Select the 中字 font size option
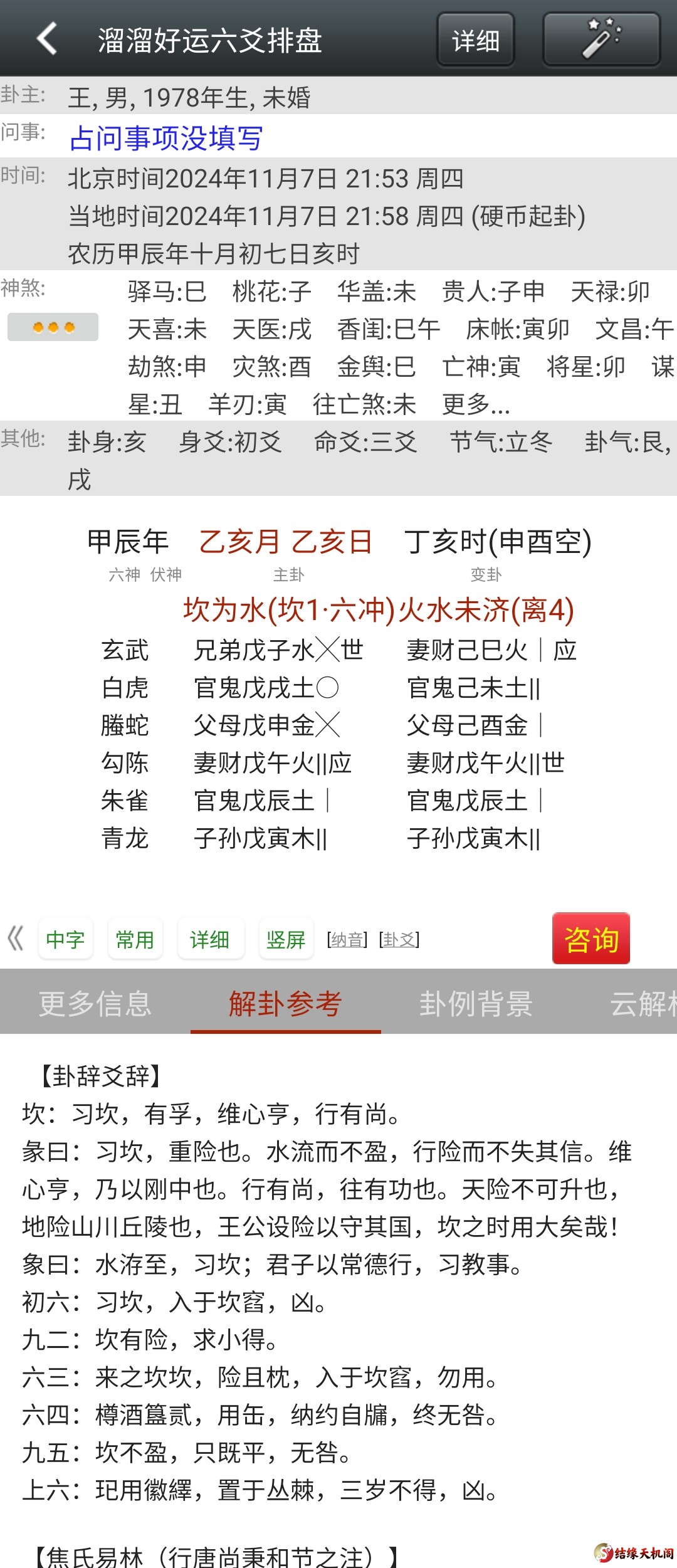This screenshot has height=1568, width=677. [66, 939]
